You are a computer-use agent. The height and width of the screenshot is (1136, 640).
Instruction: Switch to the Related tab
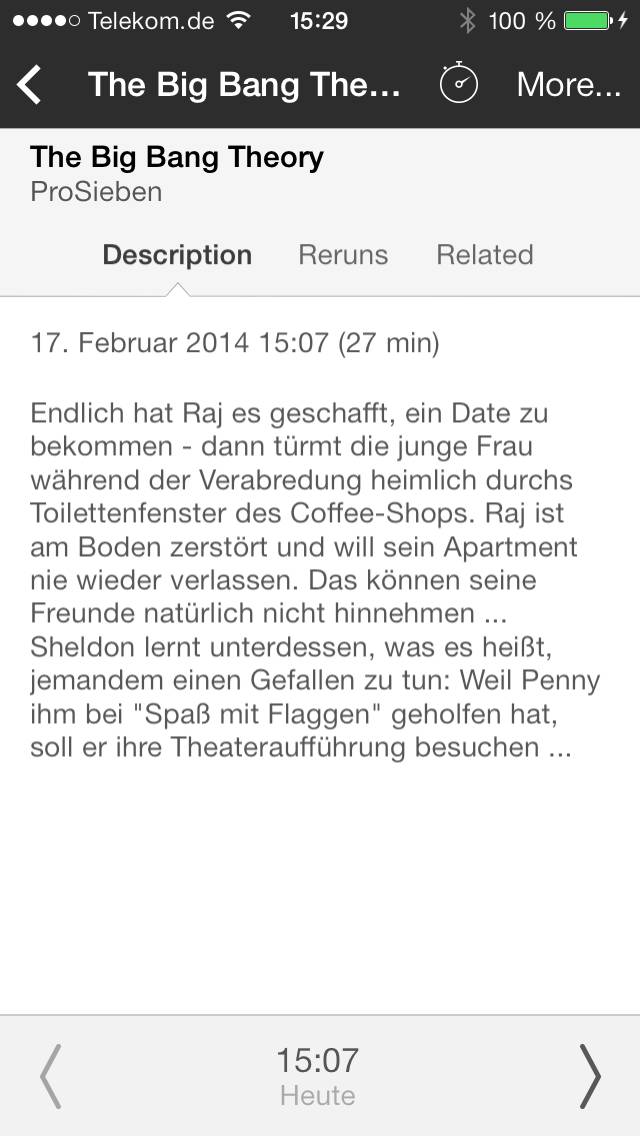point(485,255)
